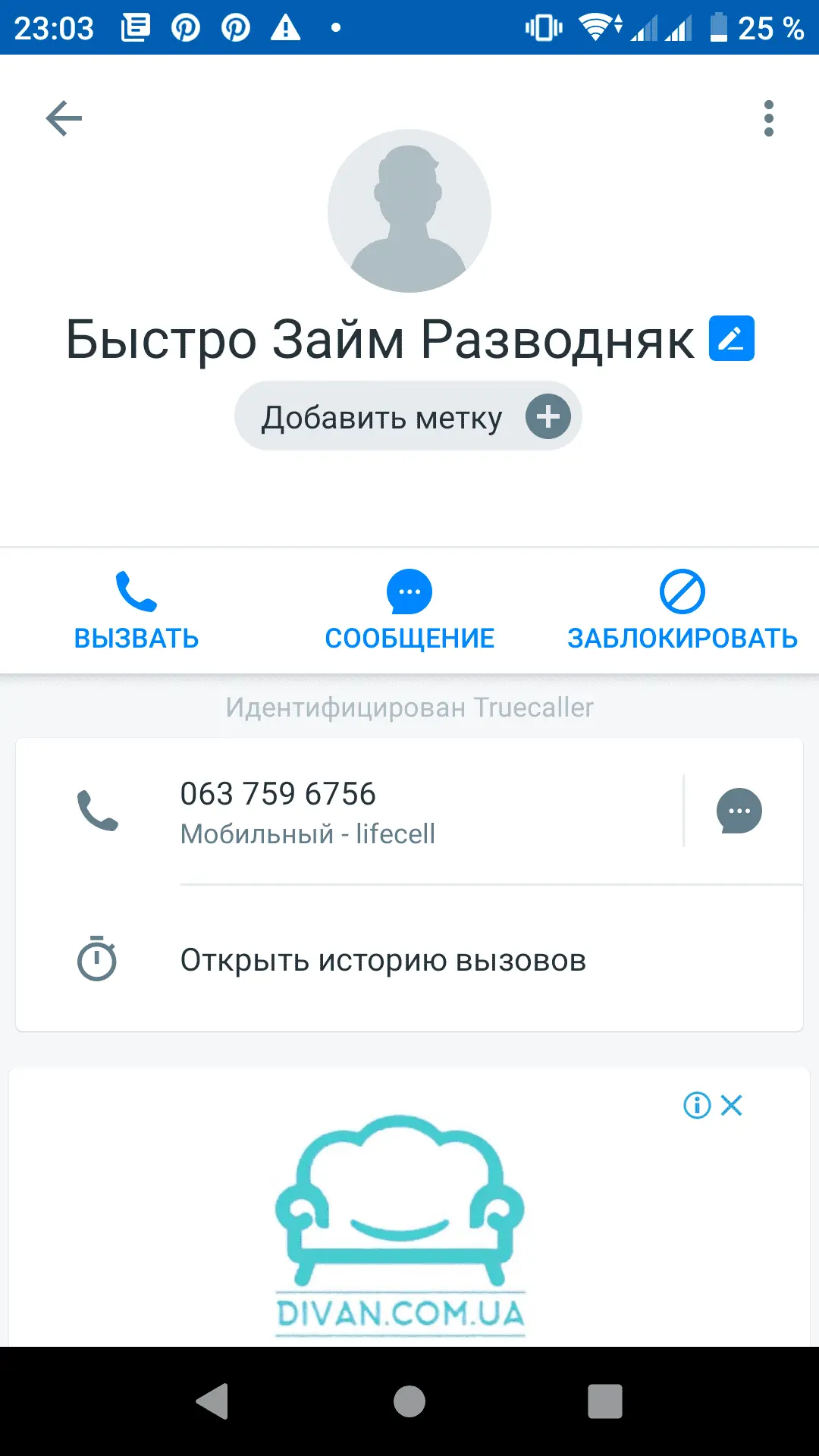View ad info icon on the banner
Viewport: 819px width, 1456px height.
697,1105
